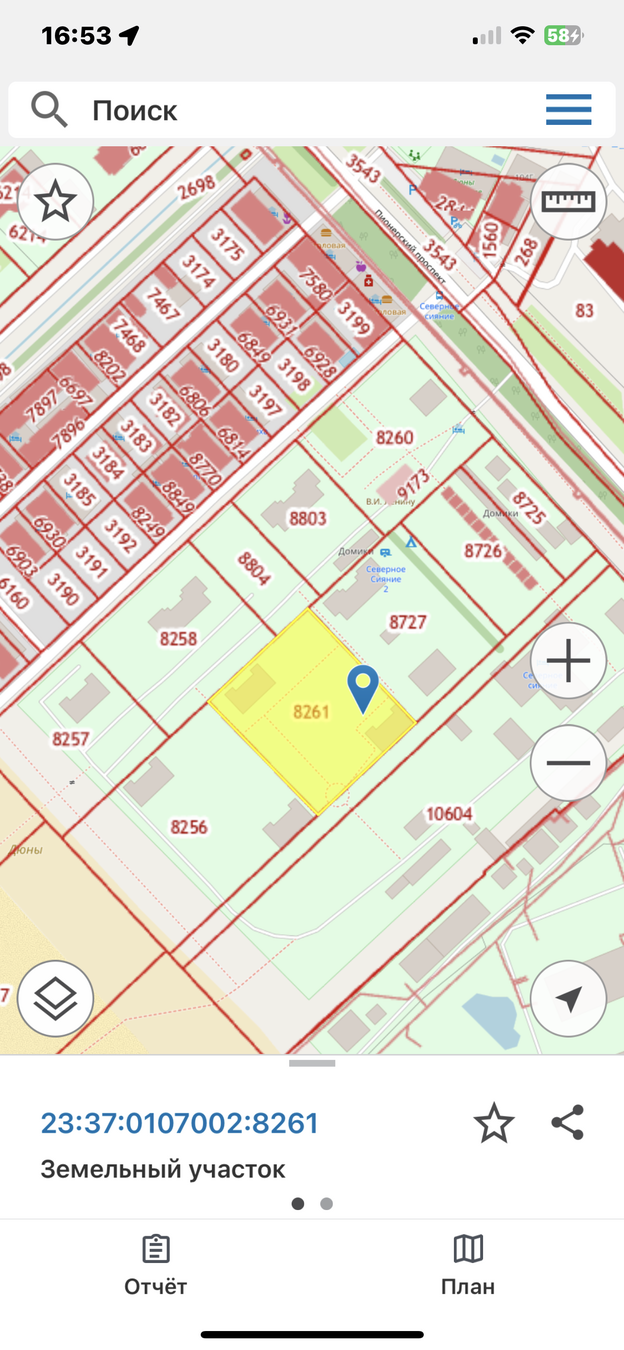
Task: Open the hamburger menu
Action: pyautogui.click(x=568, y=110)
